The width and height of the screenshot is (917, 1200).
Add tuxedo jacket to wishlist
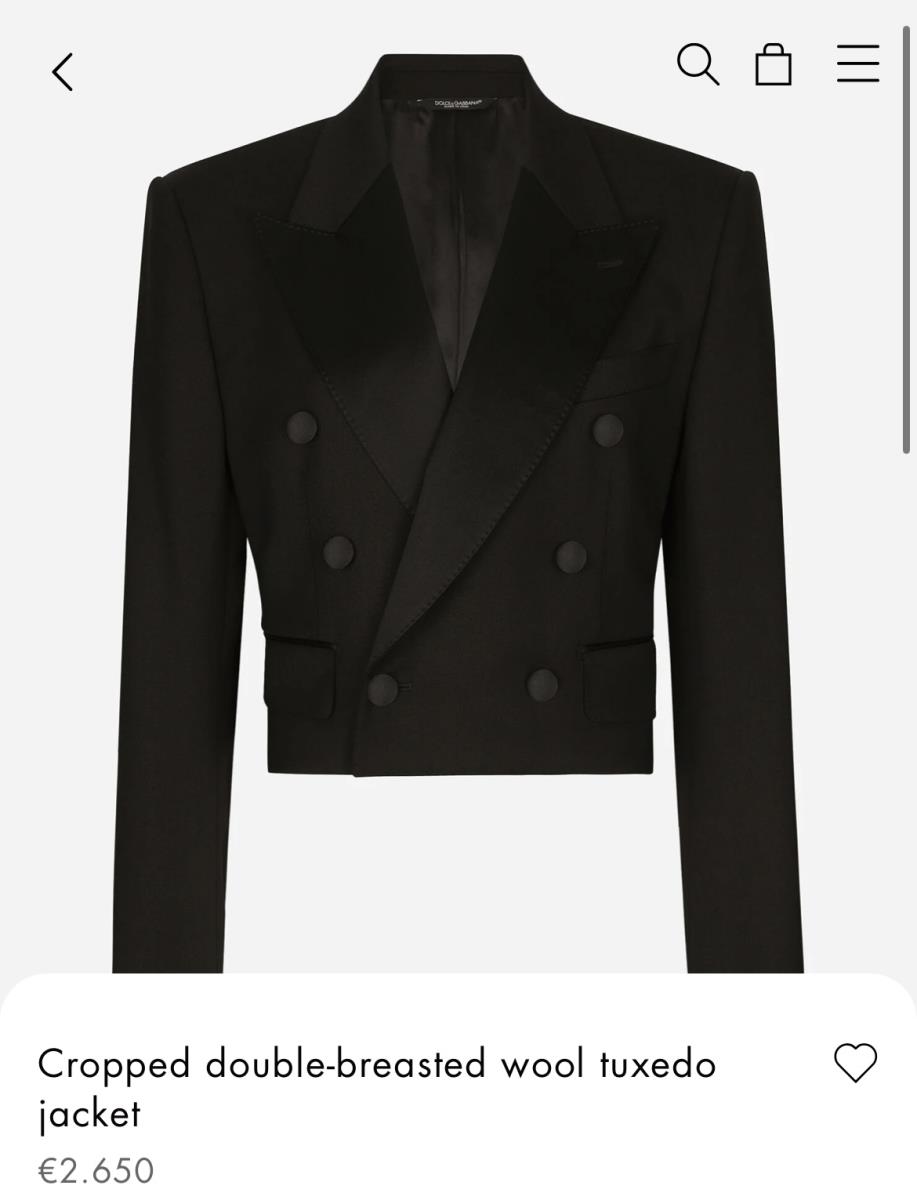pos(855,1063)
